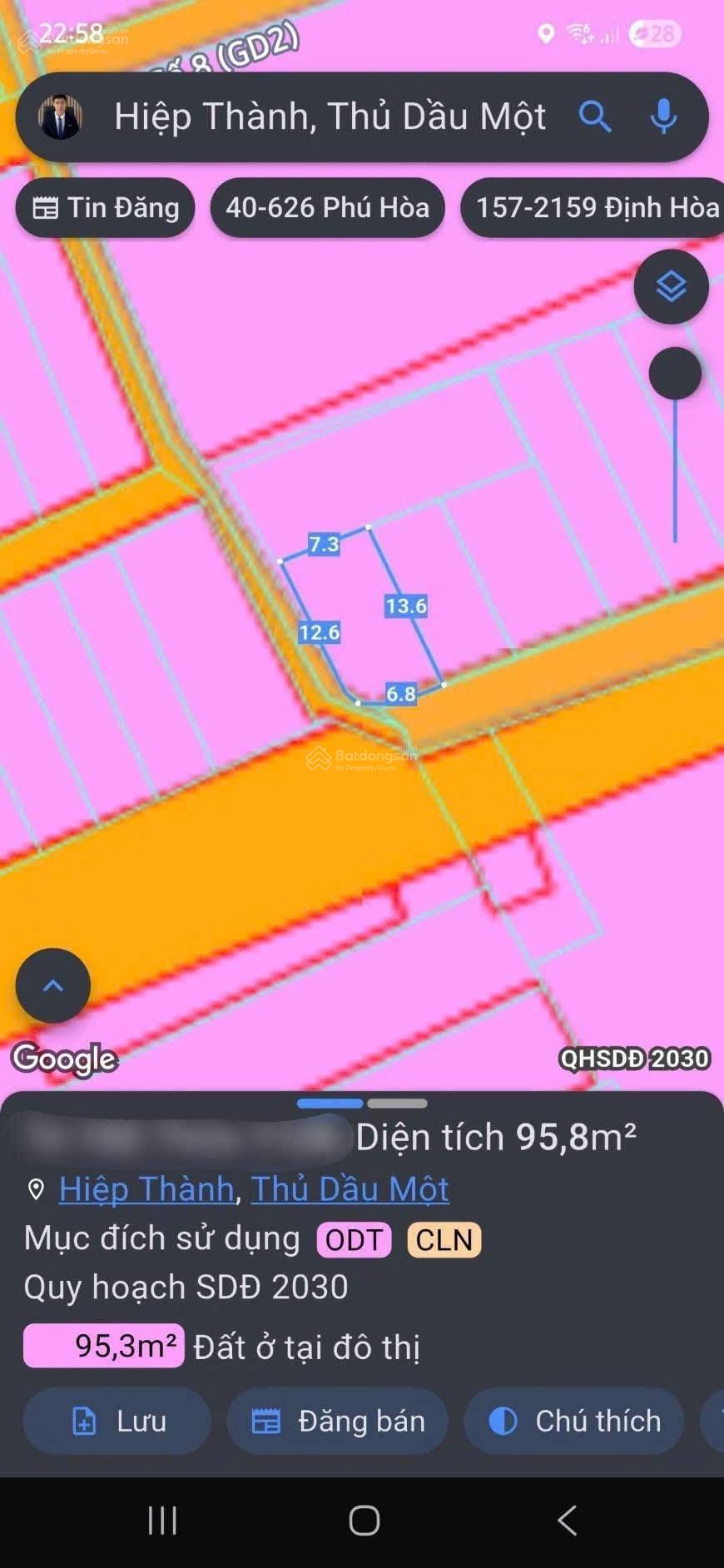Open the Chú thích legend
Viewport: 724px width, 1568px height.
pos(573,1421)
